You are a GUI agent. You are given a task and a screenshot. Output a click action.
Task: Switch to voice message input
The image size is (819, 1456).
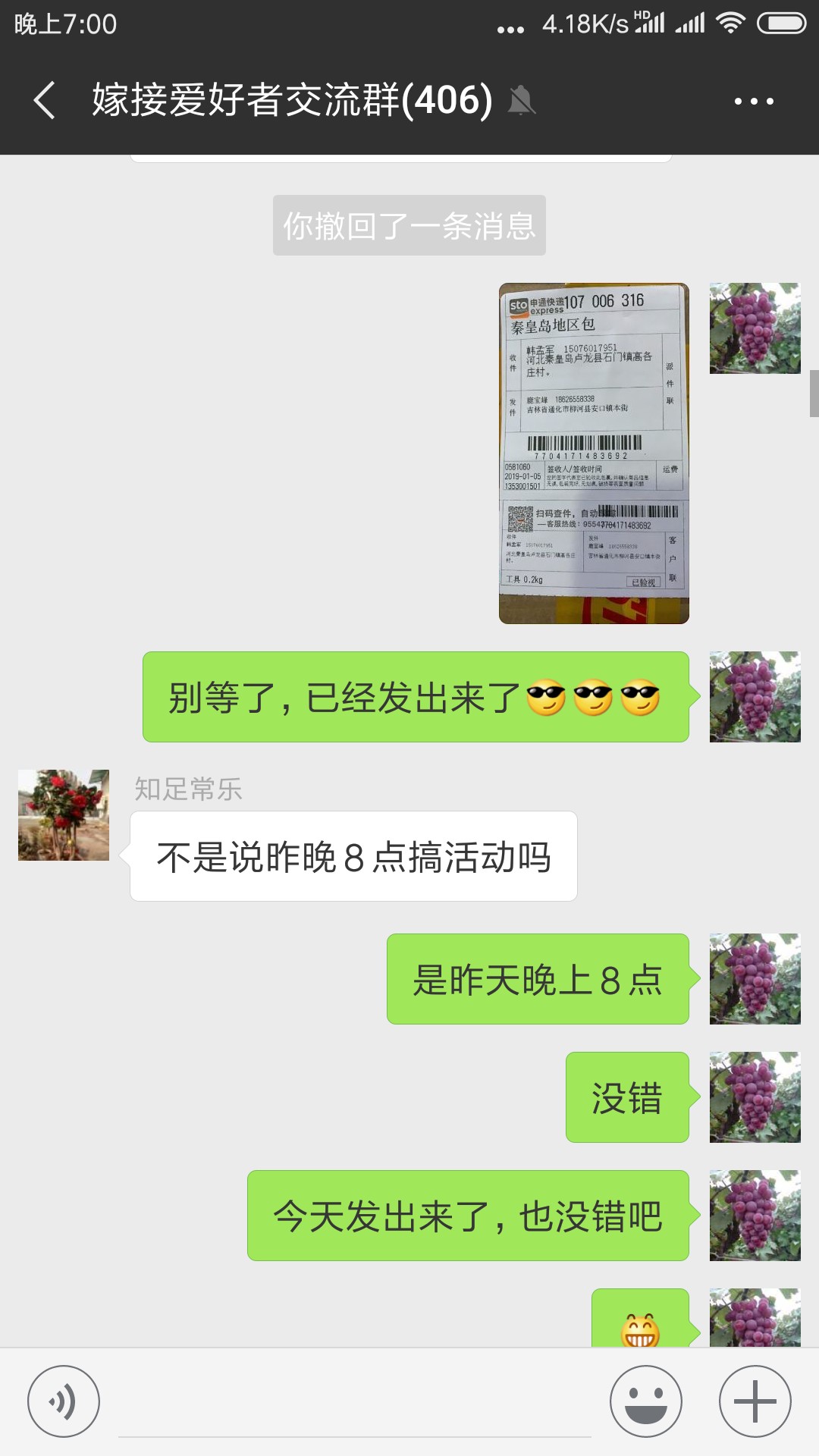point(64,1401)
